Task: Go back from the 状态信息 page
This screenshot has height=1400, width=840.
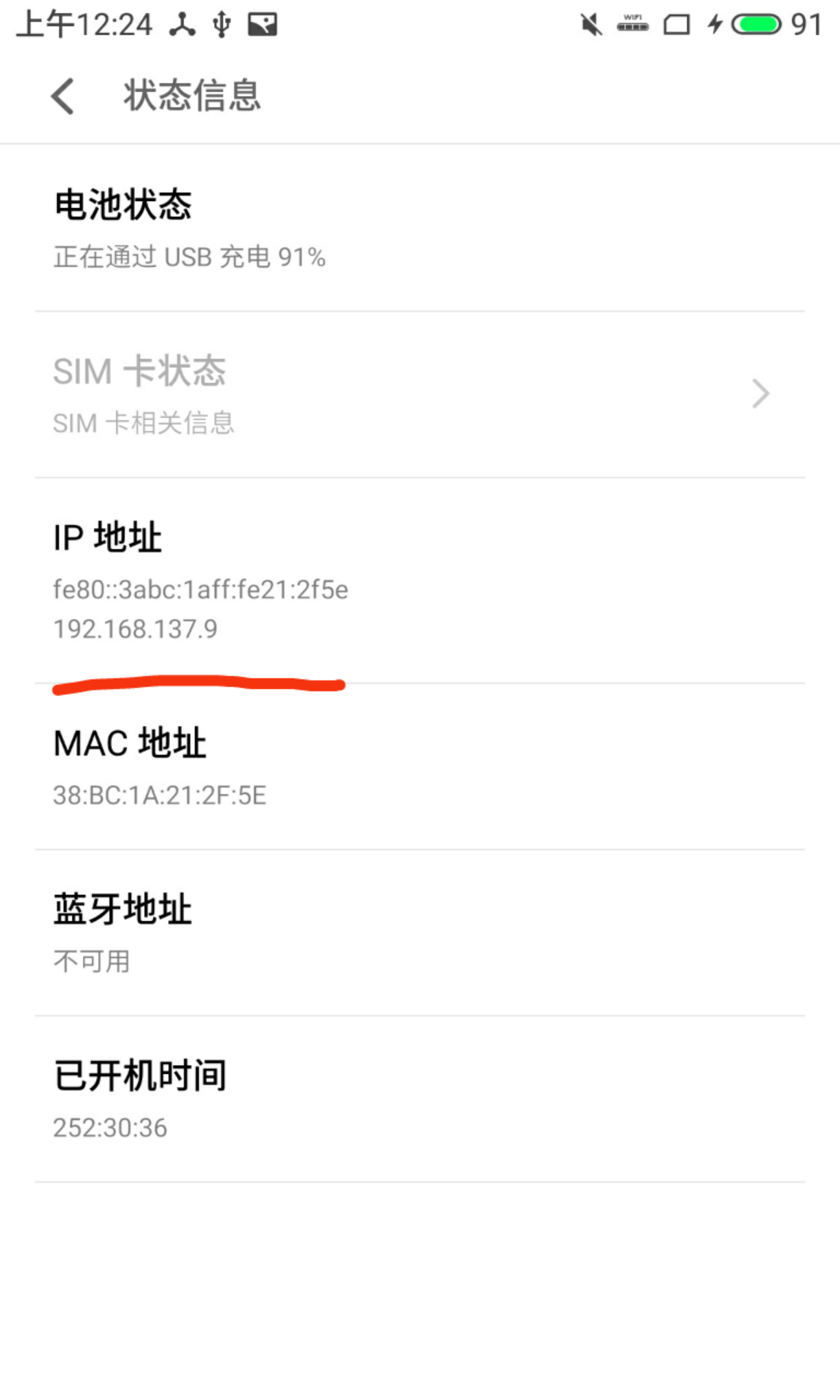Action: coord(63,96)
